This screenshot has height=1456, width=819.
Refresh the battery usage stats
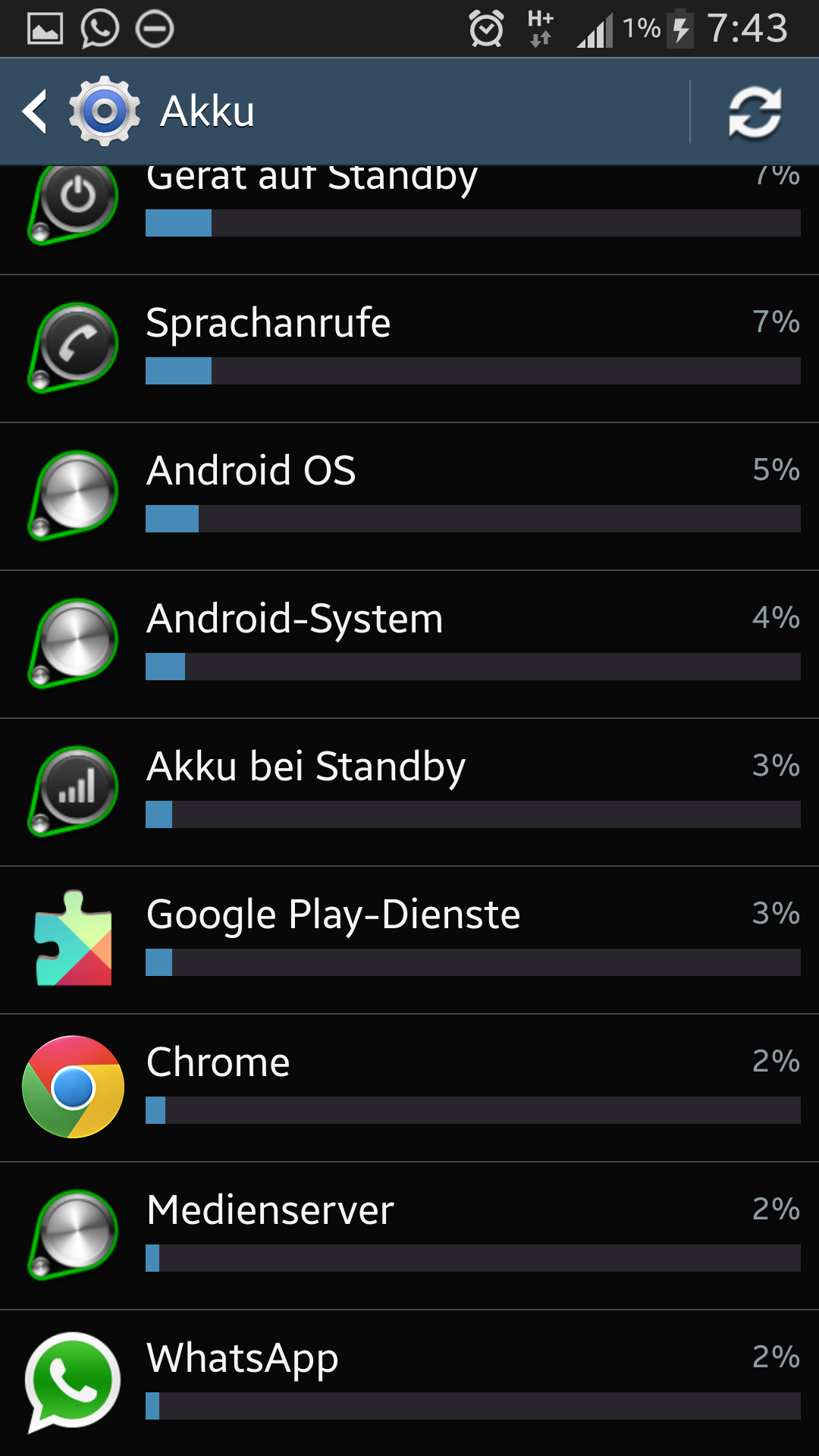[755, 111]
